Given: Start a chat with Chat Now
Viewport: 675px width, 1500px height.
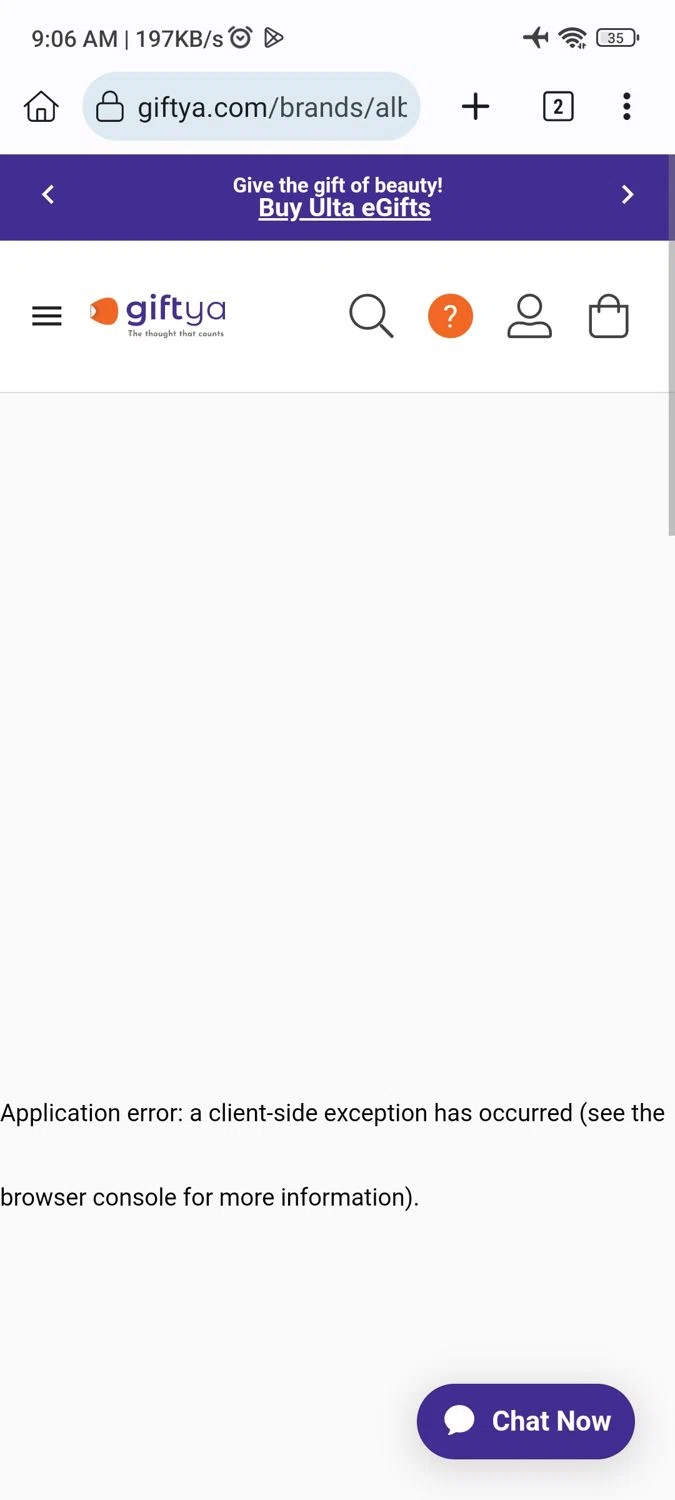Looking at the screenshot, I should pyautogui.click(x=526, y=1421).
